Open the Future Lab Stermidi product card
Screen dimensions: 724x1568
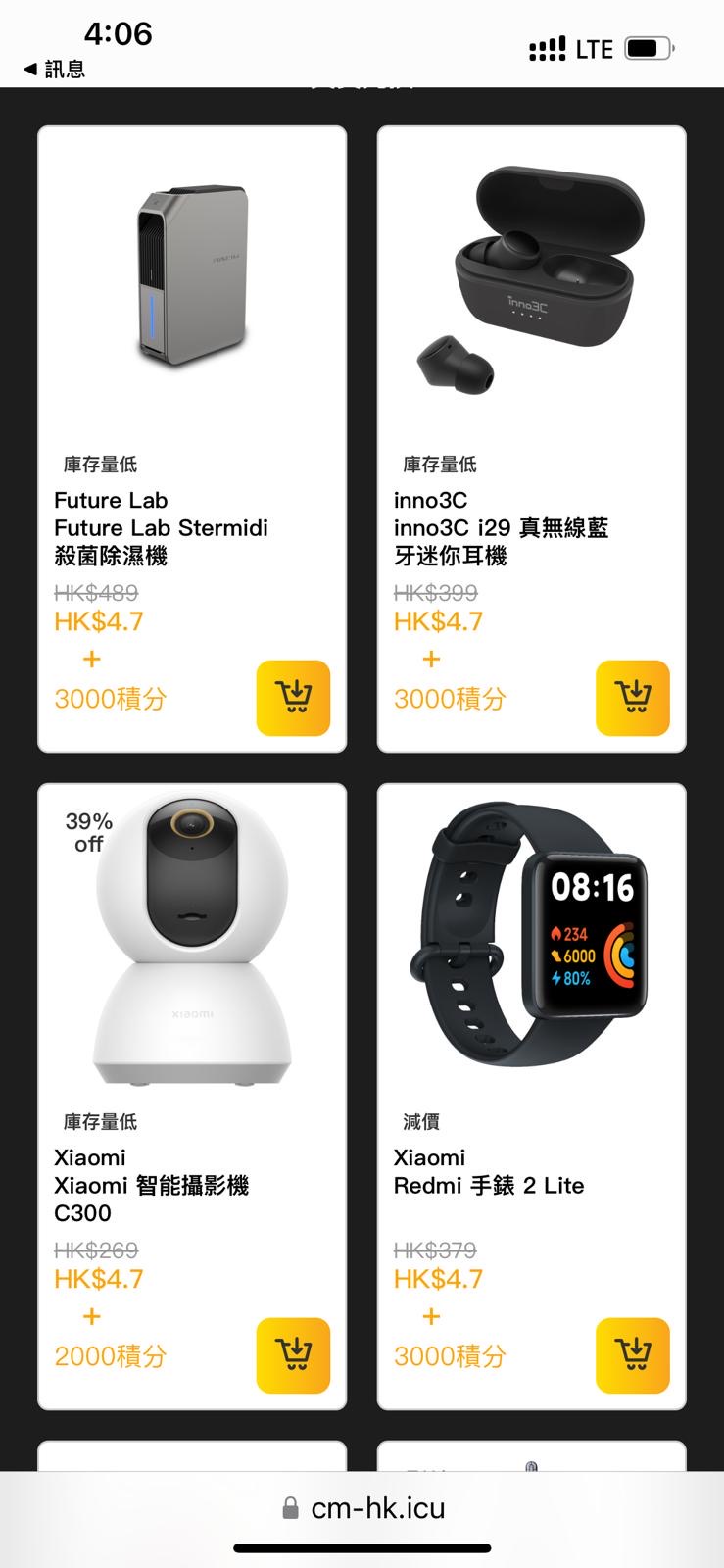(x=192, y=439)
